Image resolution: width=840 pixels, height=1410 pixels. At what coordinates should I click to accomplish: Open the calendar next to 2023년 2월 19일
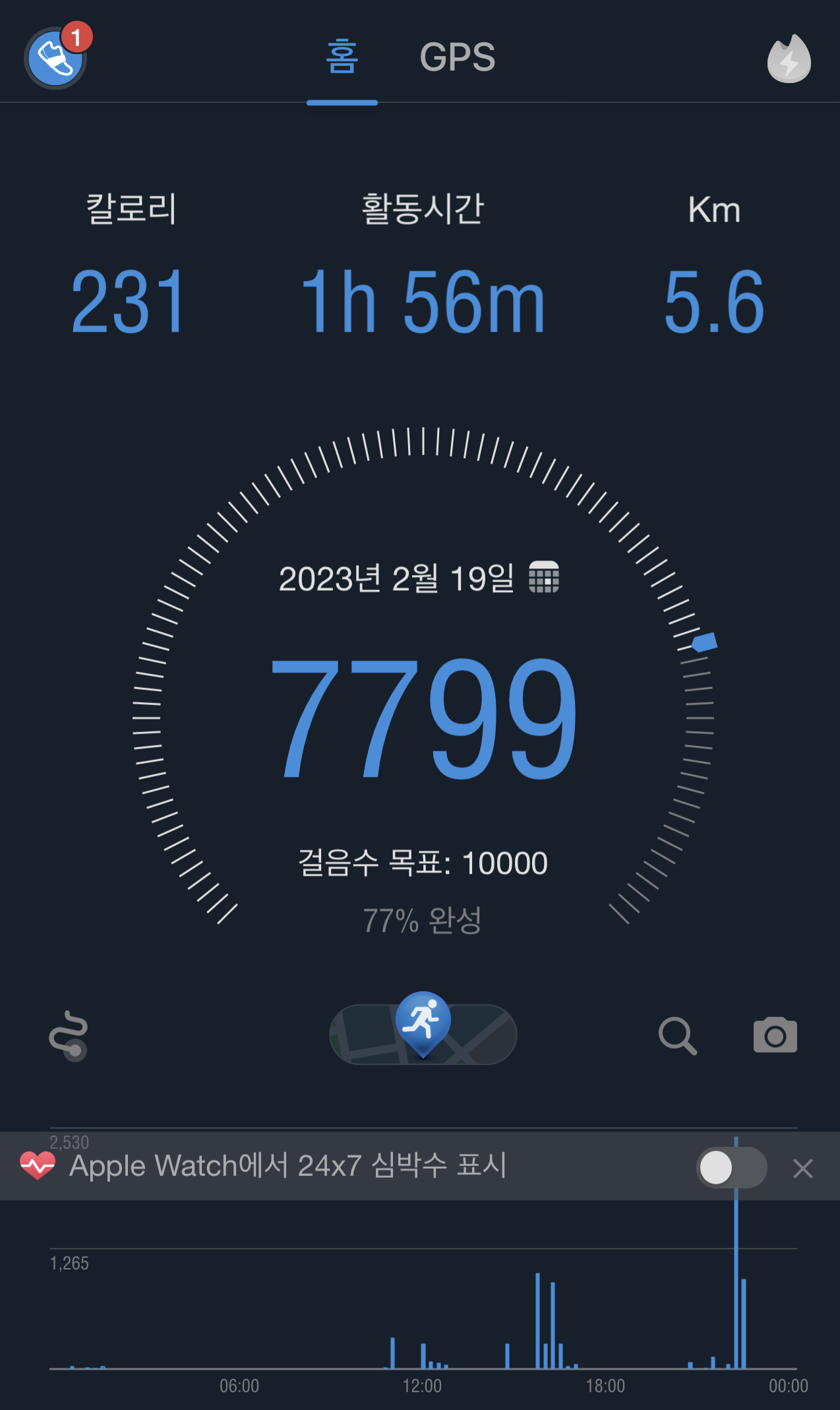pyautogui.click(x=544, y=578)
